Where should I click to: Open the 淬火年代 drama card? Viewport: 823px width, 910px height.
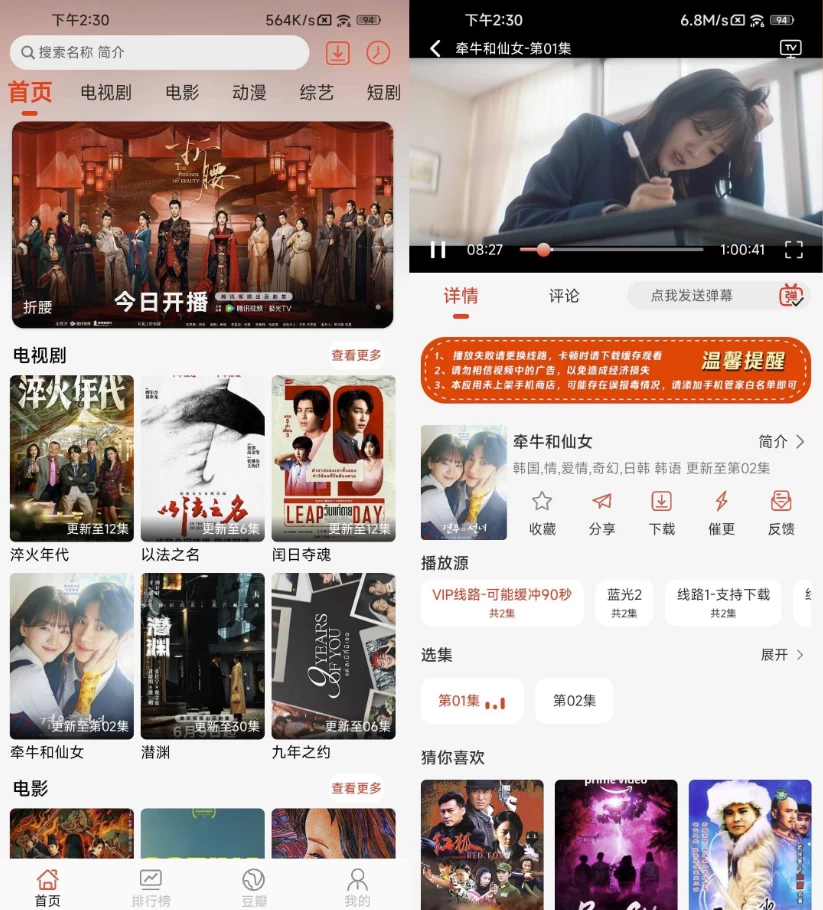72,460
